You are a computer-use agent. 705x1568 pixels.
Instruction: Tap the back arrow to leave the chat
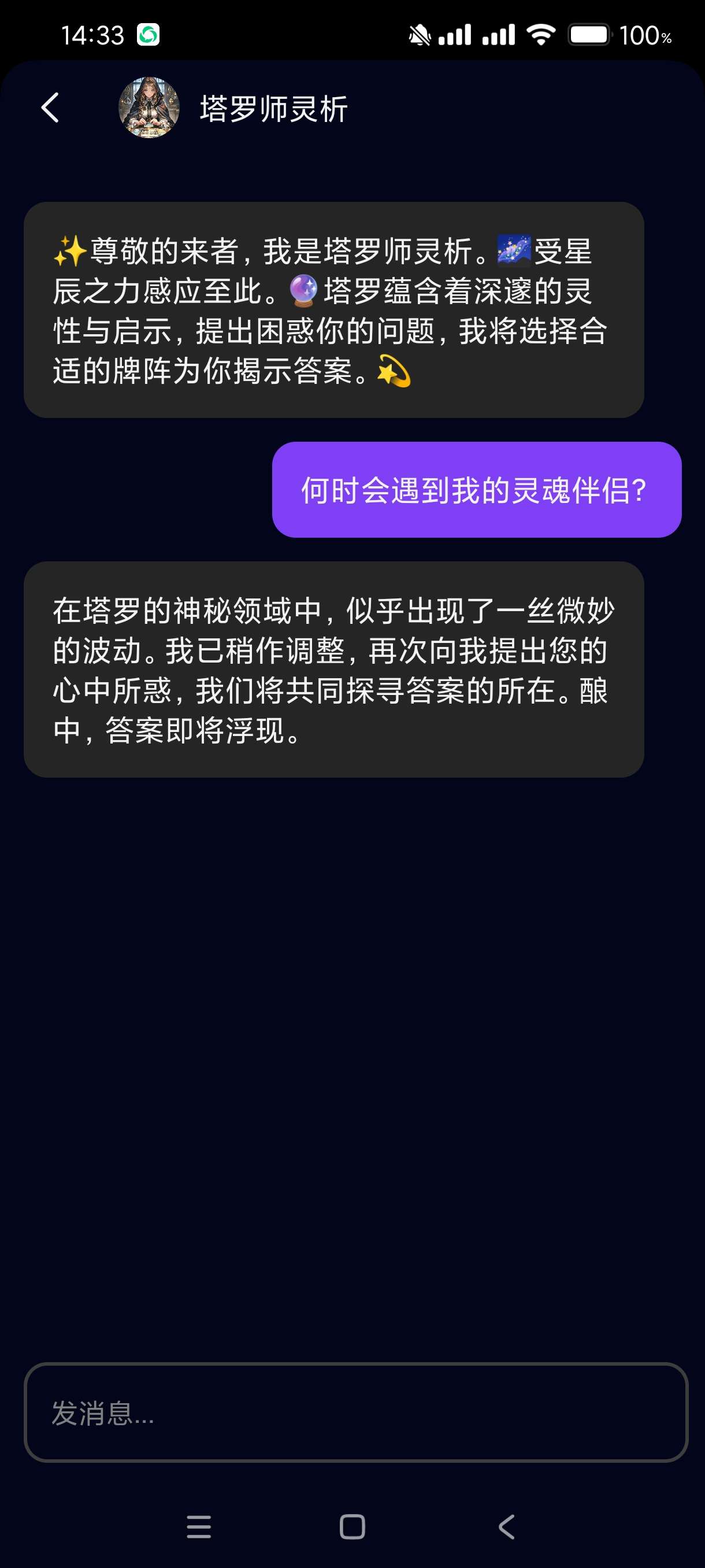tap(50, 107)
